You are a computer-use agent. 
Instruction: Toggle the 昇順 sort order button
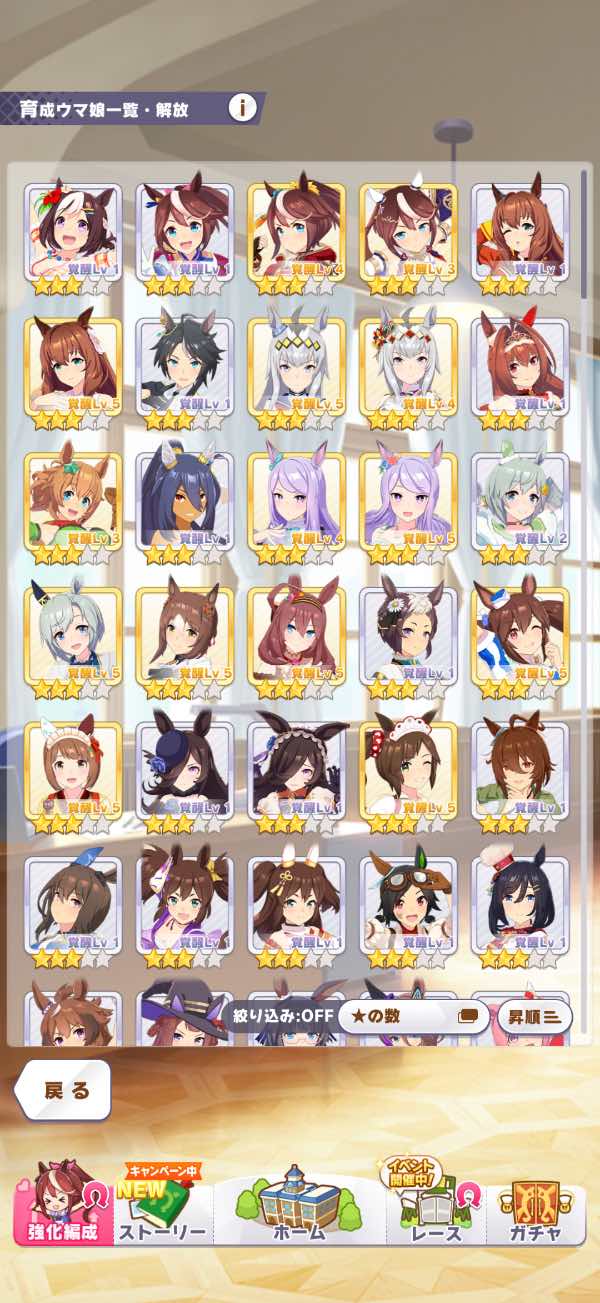point(534,1017)
